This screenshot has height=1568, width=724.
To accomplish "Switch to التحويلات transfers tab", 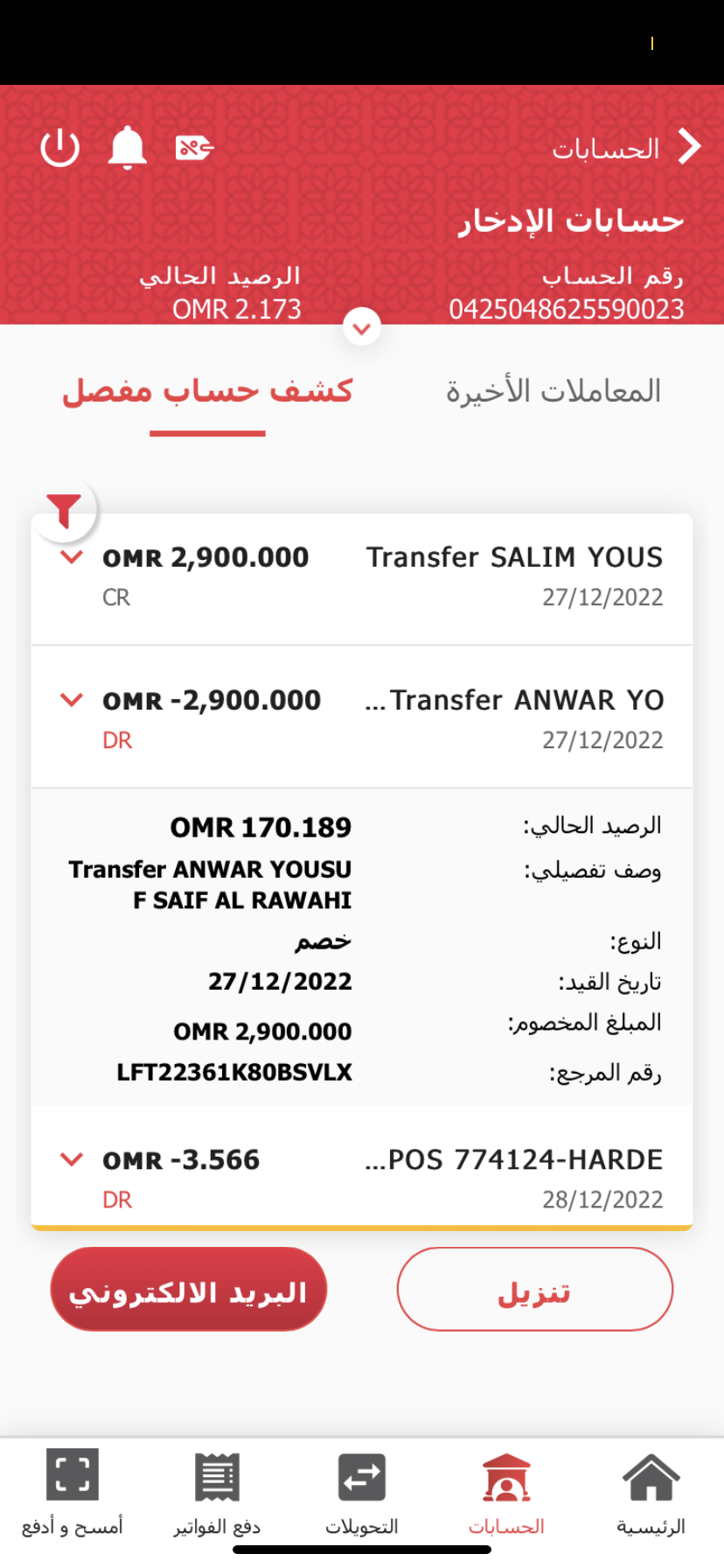I will 362,1494.
